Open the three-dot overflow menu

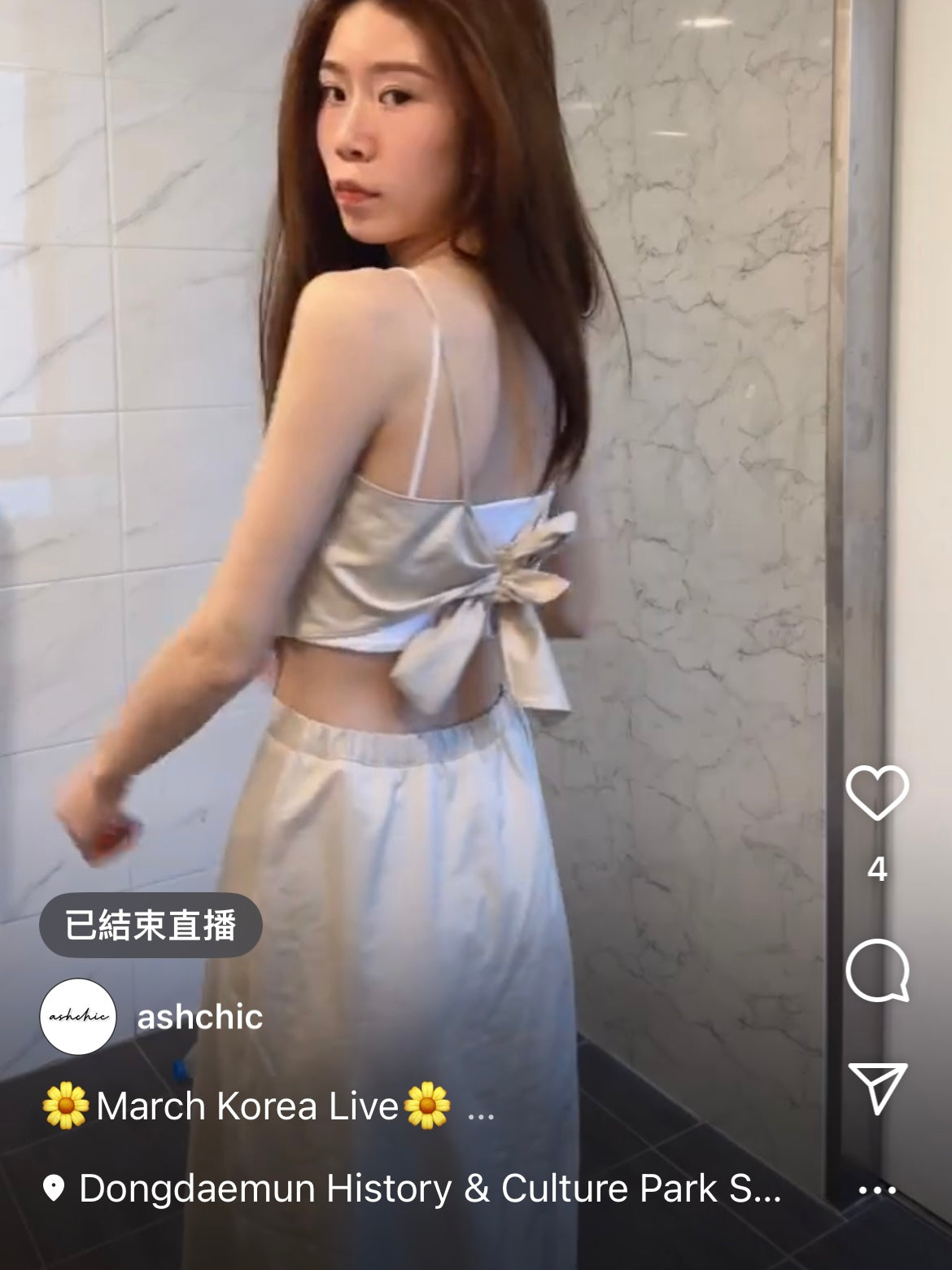[876, 1190]
